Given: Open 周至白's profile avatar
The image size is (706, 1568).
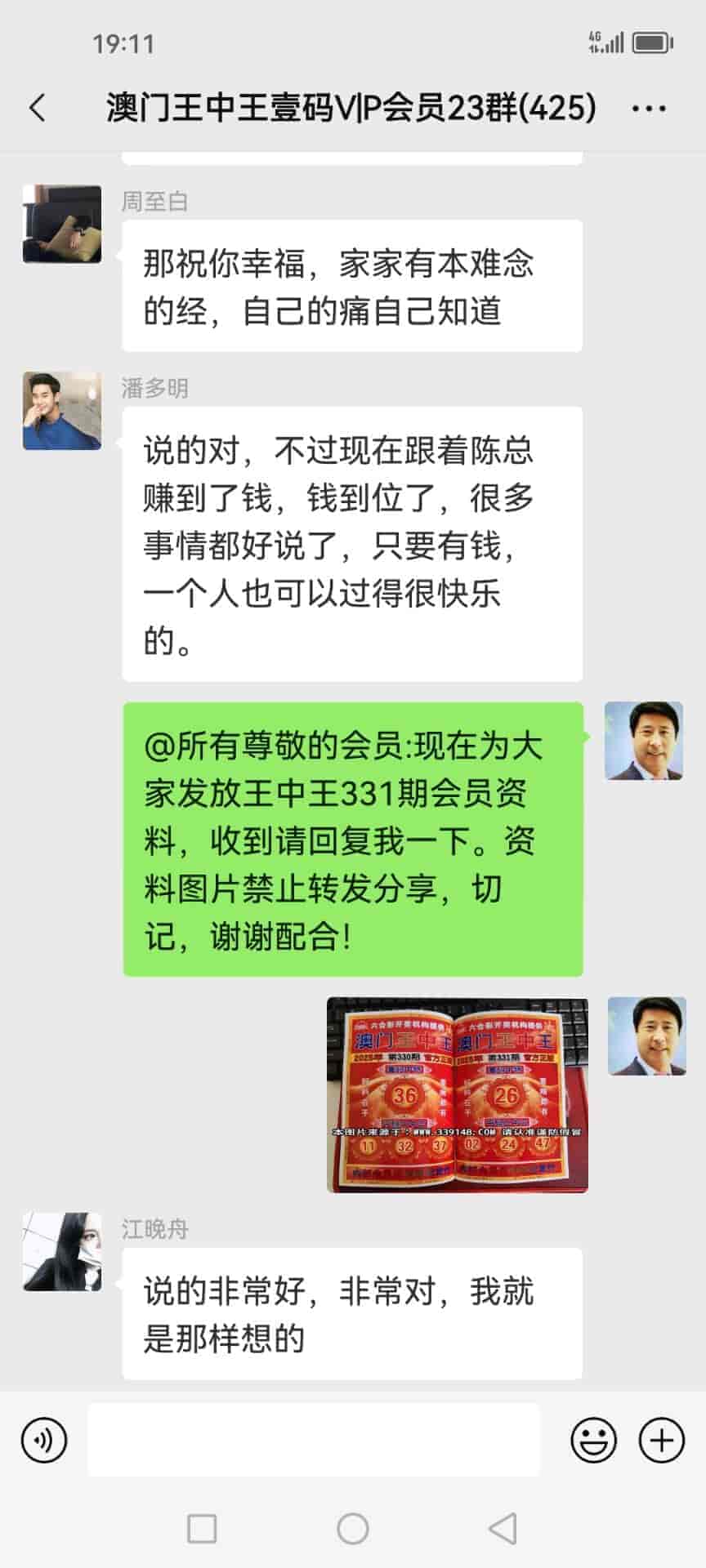Looking at the screenshot, I should point(62,224).
